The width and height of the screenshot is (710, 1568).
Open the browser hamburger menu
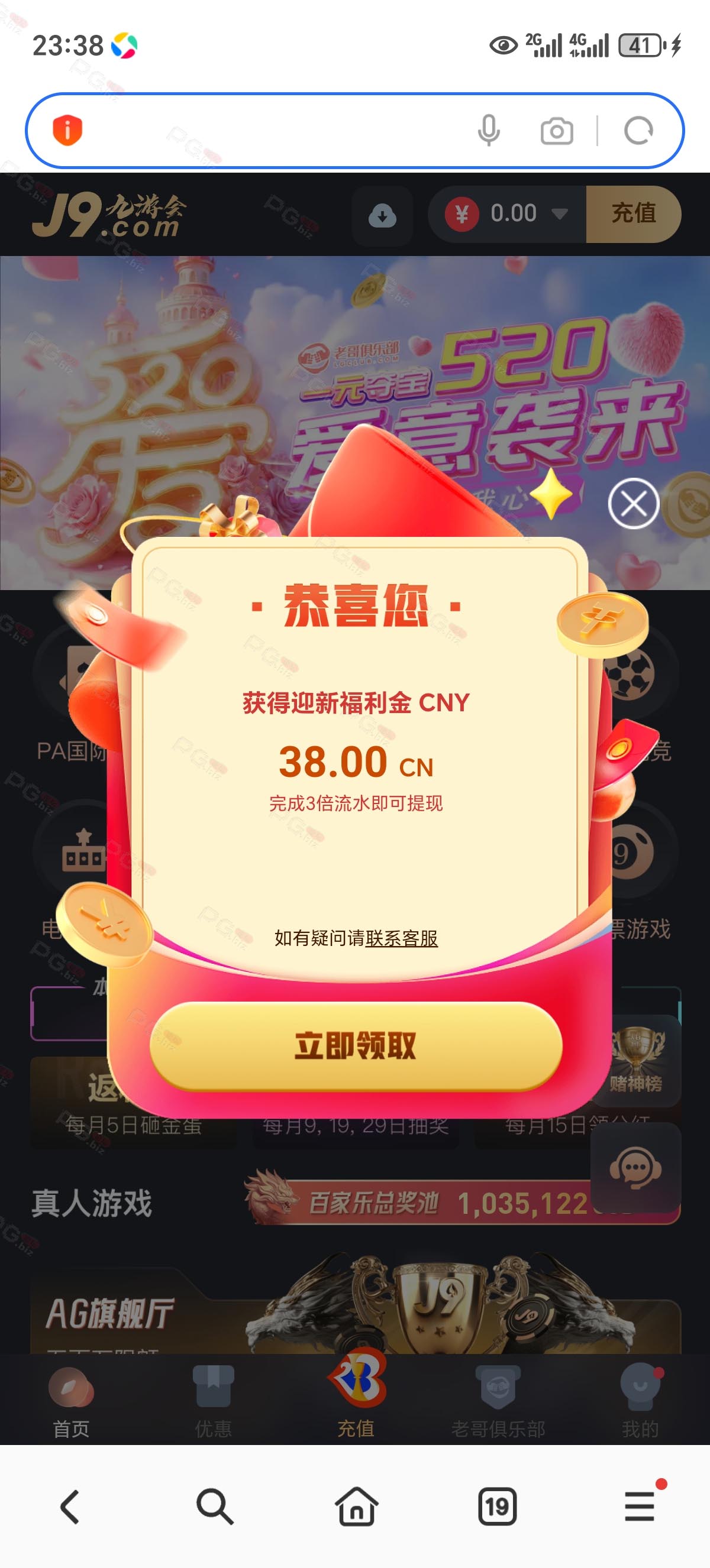(640, 1505)
